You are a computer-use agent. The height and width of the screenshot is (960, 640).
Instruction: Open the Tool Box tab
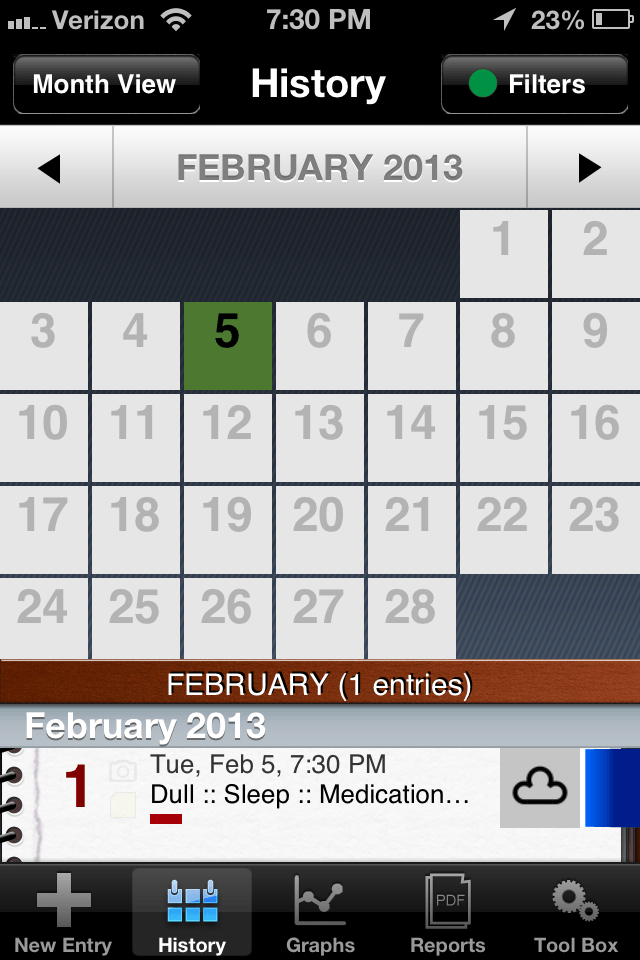coord(576,912)
